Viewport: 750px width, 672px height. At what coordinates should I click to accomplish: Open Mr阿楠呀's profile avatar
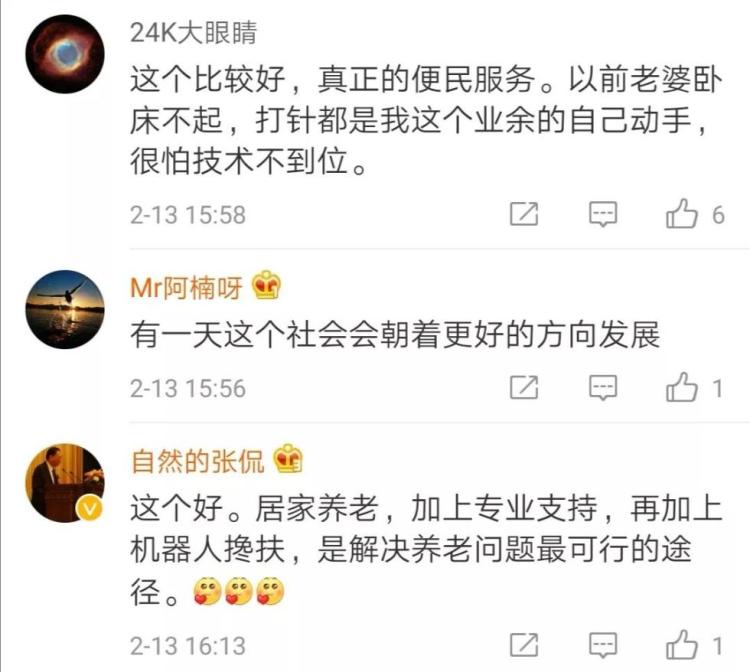(x=66, y=309)
